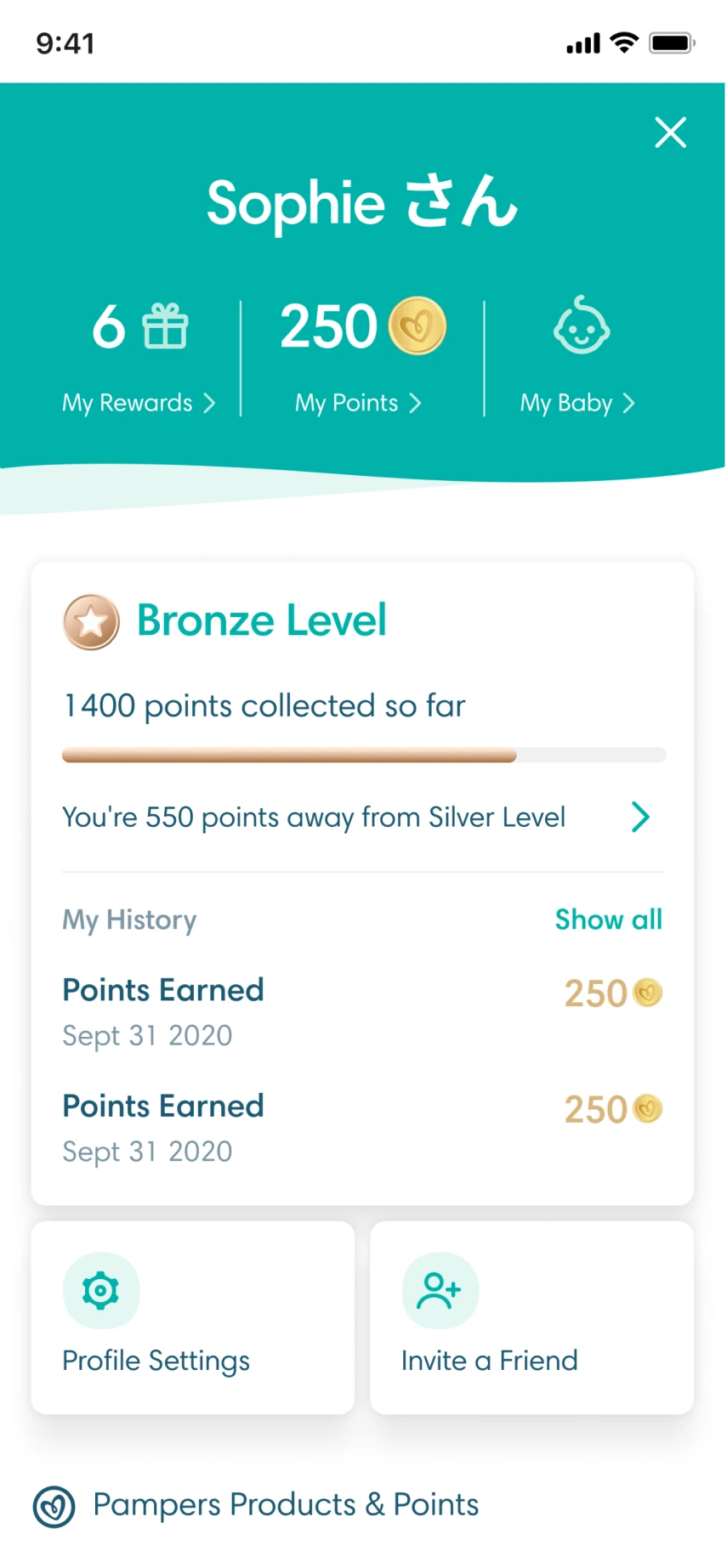The height and width of the screenshot is (1568, 727).
Task: Open My Baby section
Action: [577, 402]
